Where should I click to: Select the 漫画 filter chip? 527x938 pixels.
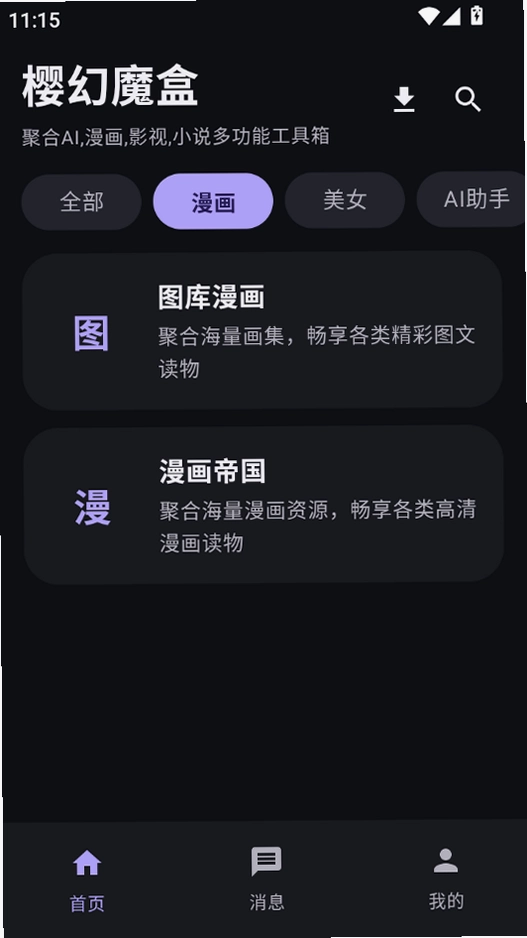pyautogui.click(x=213, y=202)
